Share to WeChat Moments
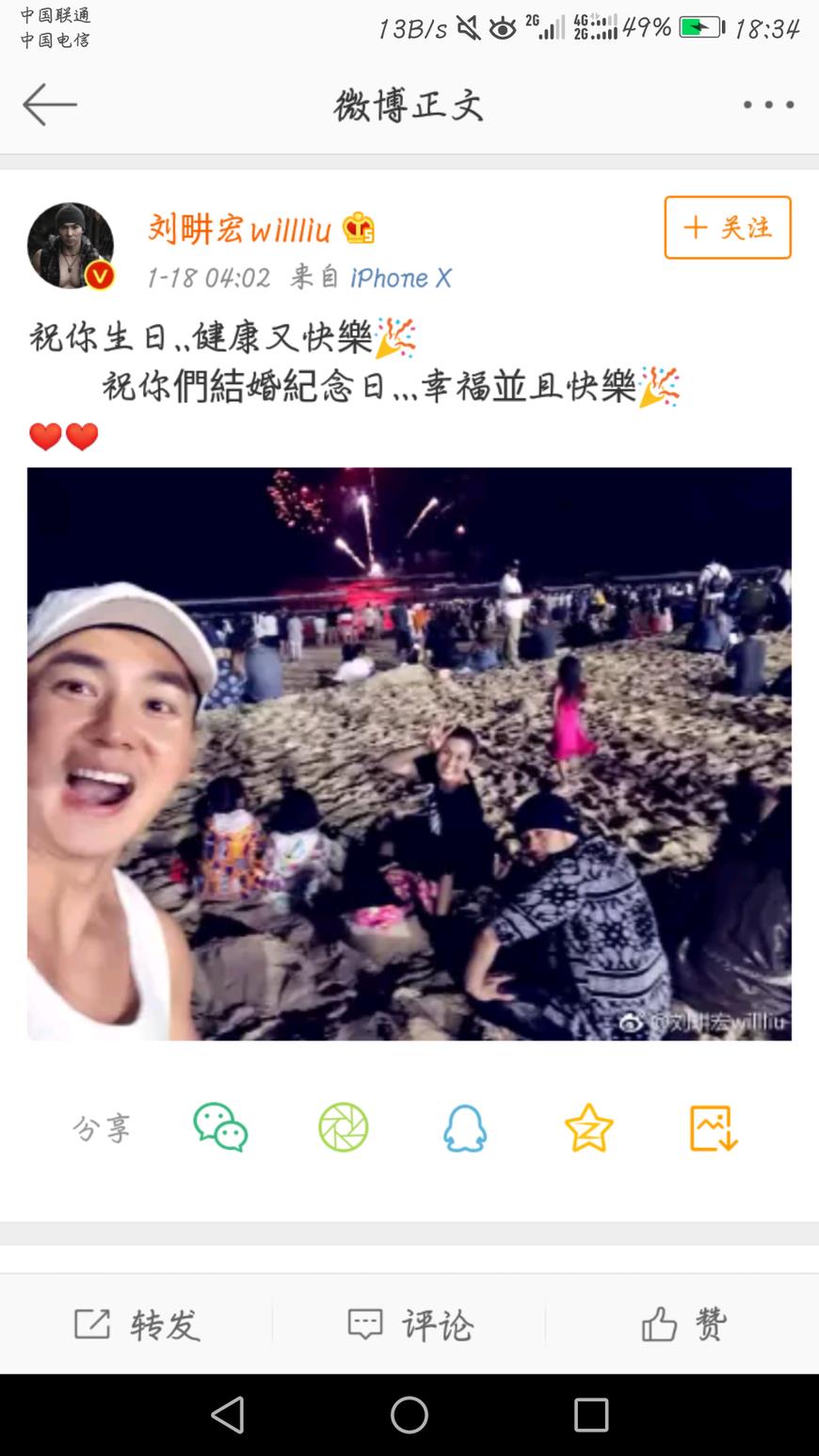The image size is (819, 1456). click(x=344, y=1127)
